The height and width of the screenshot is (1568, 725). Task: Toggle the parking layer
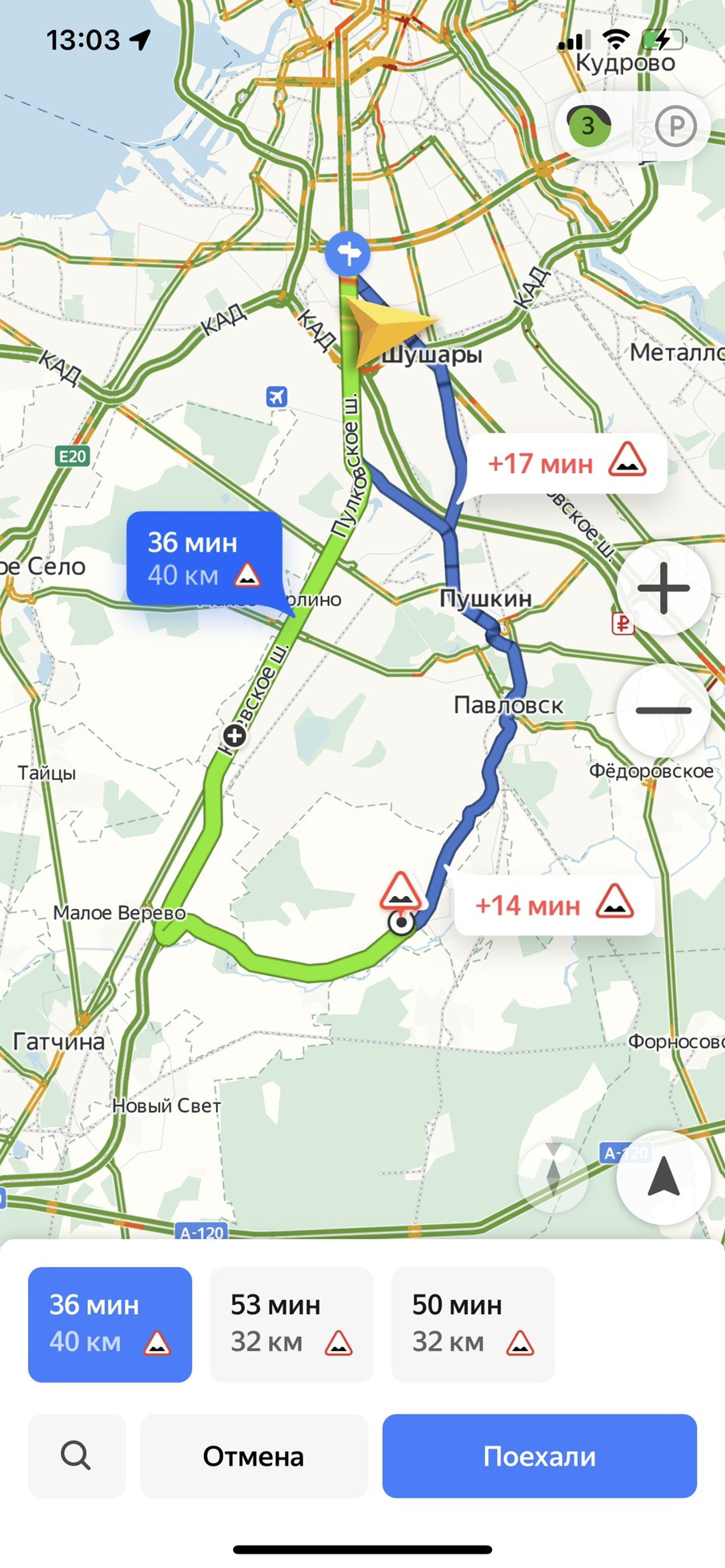(675, 126)
